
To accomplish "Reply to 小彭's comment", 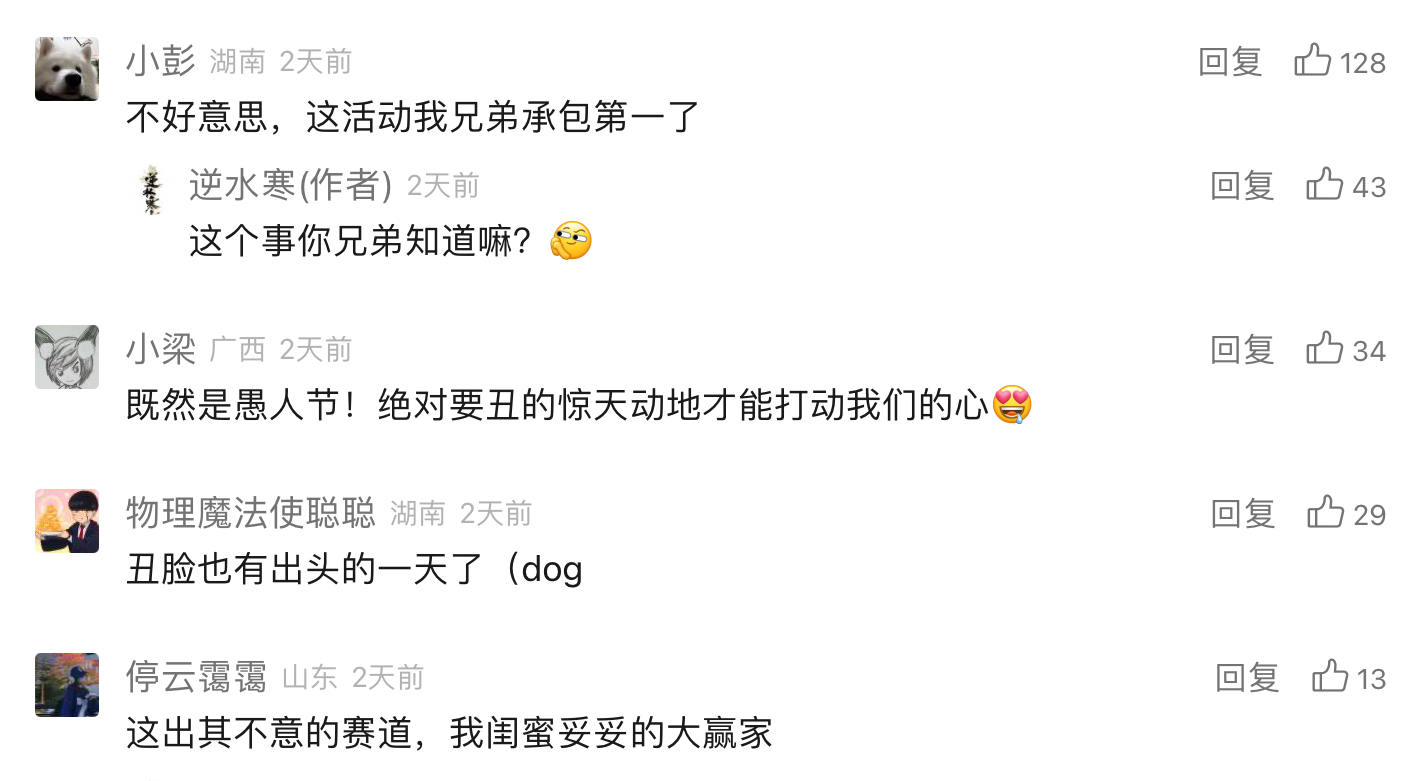I will tap(1230, 63).
